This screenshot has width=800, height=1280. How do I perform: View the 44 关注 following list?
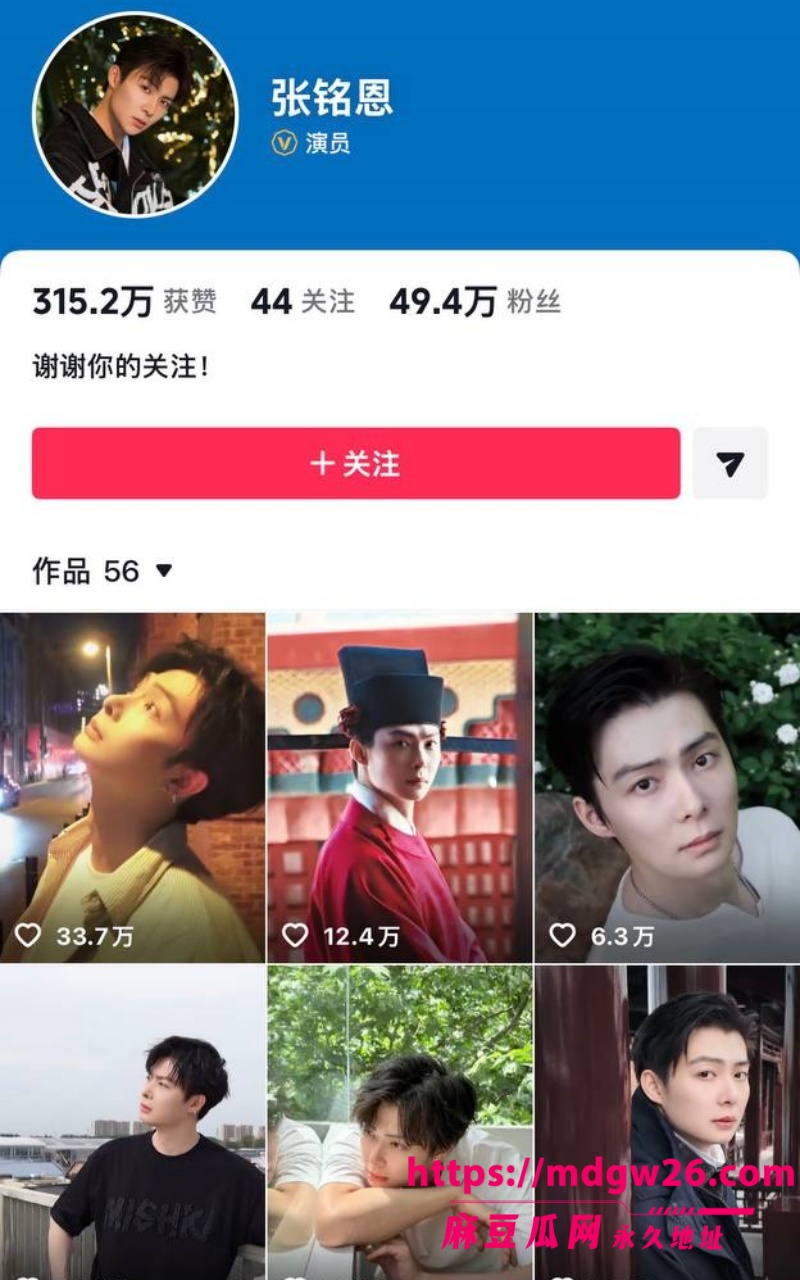coord(303,301)
